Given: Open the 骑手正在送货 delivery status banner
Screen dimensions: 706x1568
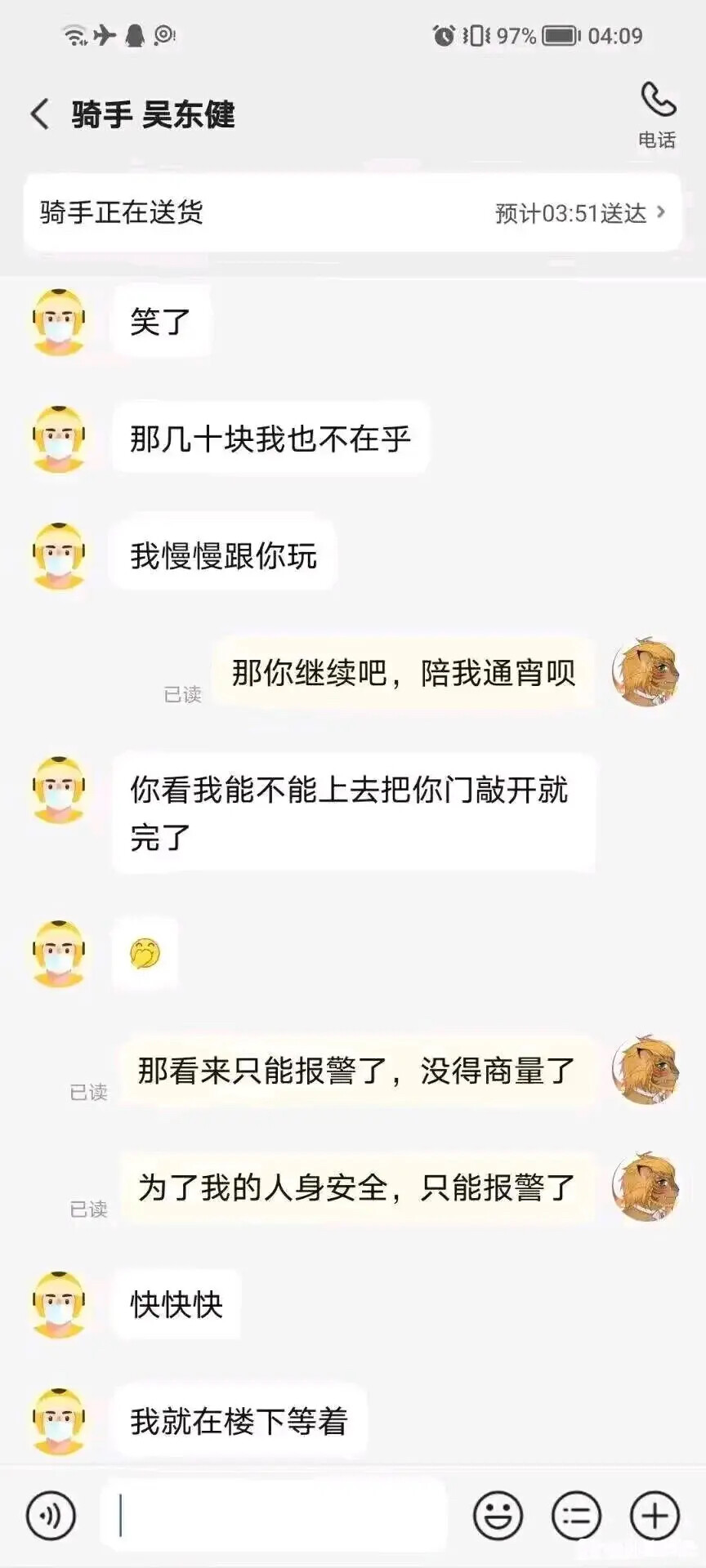Looking at the screenshot, I should coord(352,213).
